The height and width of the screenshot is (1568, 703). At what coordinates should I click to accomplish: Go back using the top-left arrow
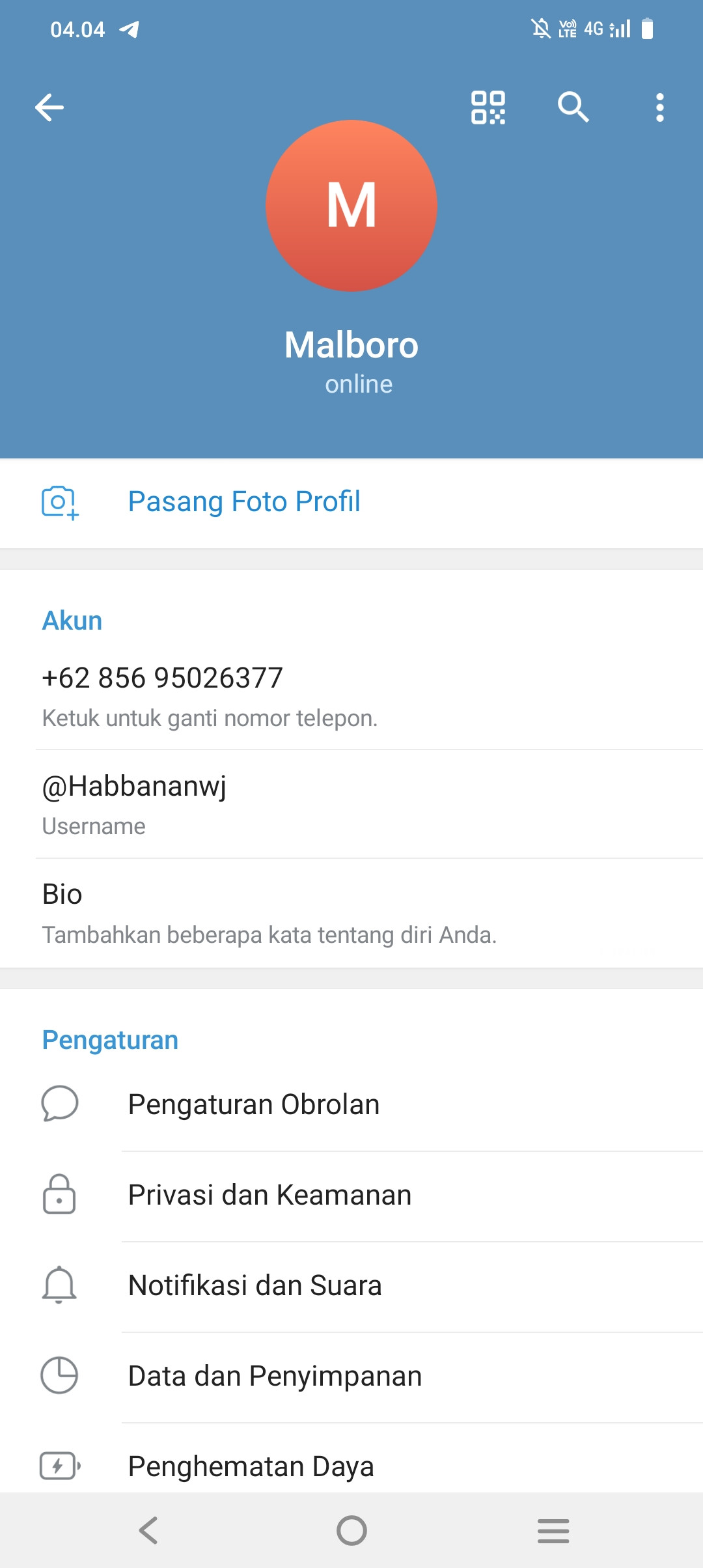pyautogui.click(x=49, y=107)
